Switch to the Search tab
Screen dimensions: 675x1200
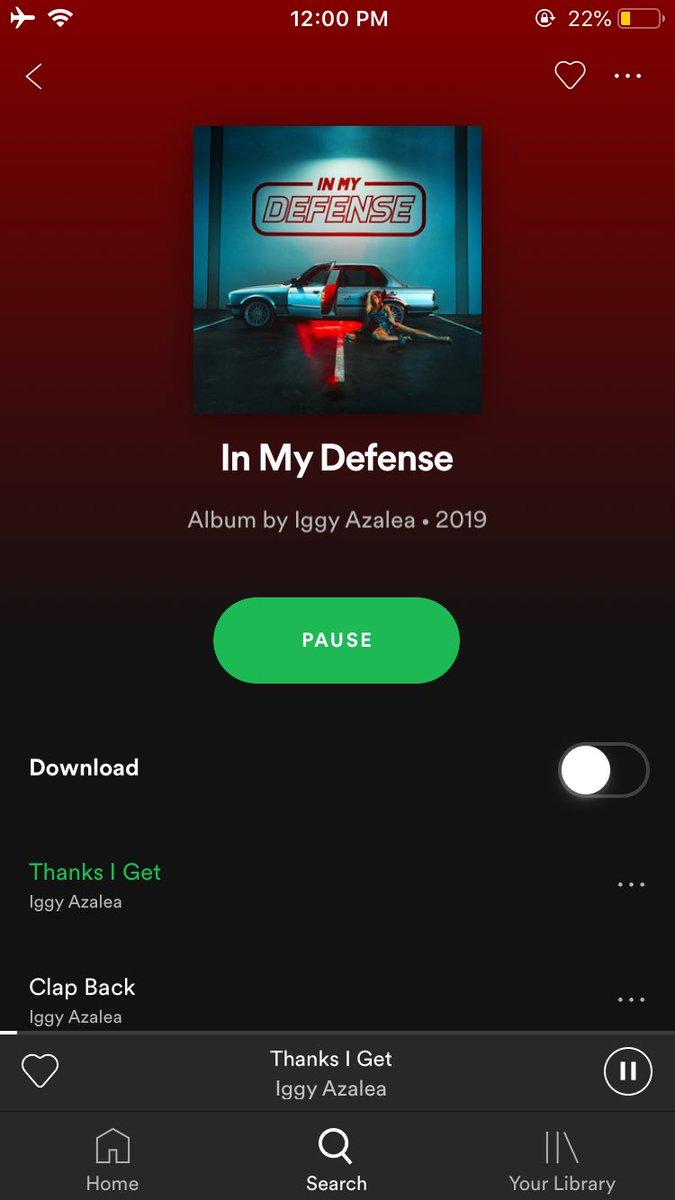(x=336, y=1160)
